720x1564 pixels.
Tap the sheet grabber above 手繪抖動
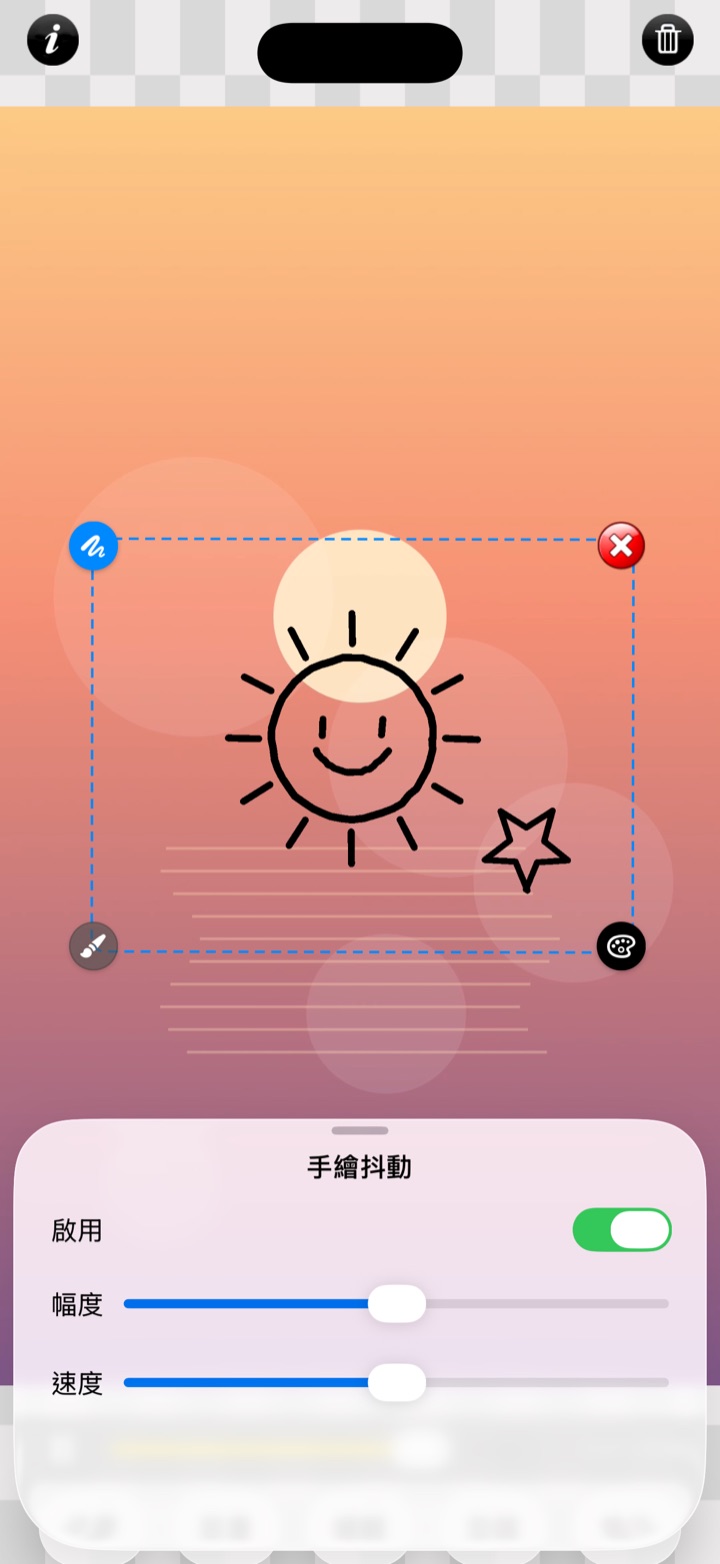[x=360, y=1130]
